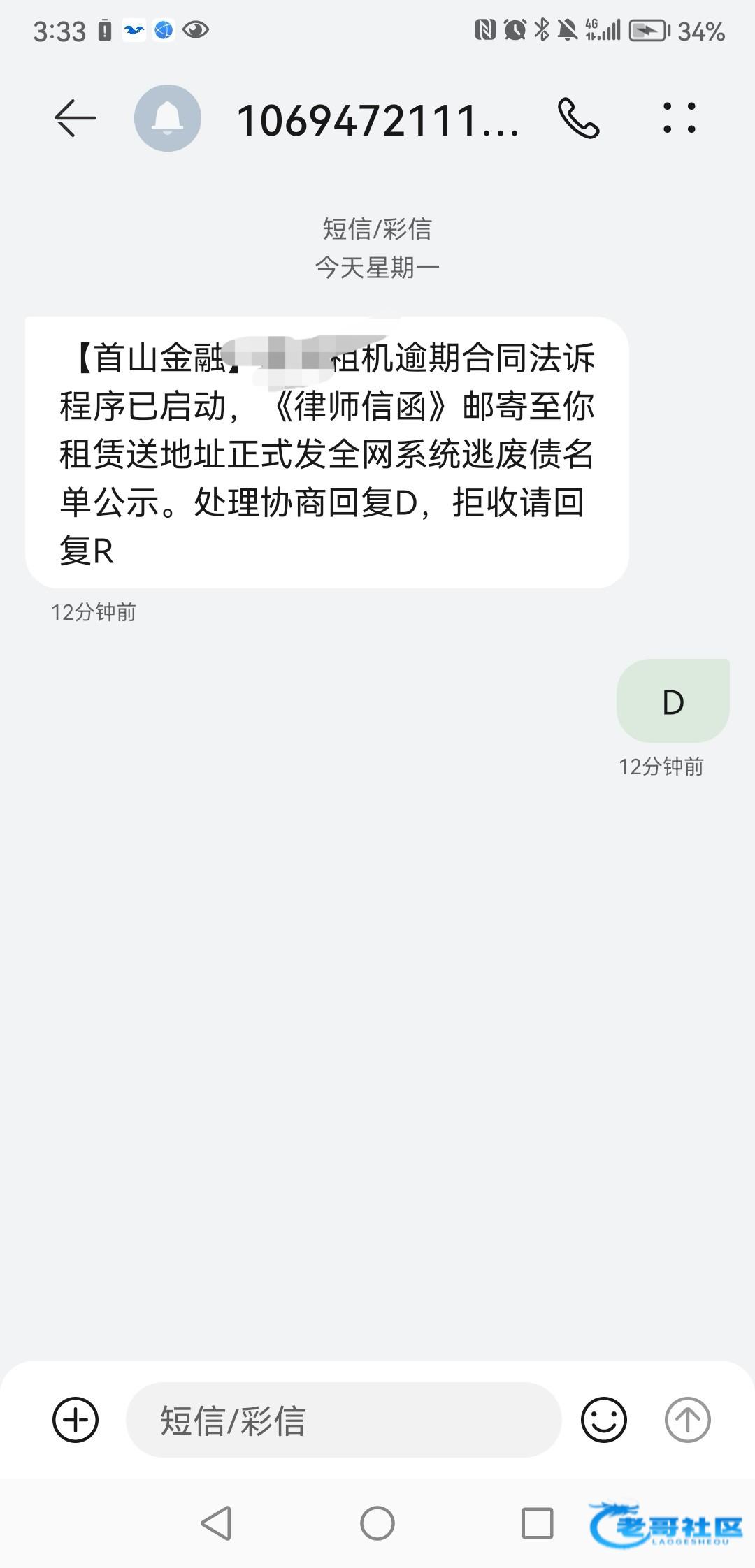Open the sender's contact avatar
The width and height of the screenshot is (755, 1568).
tap(168, 117)
